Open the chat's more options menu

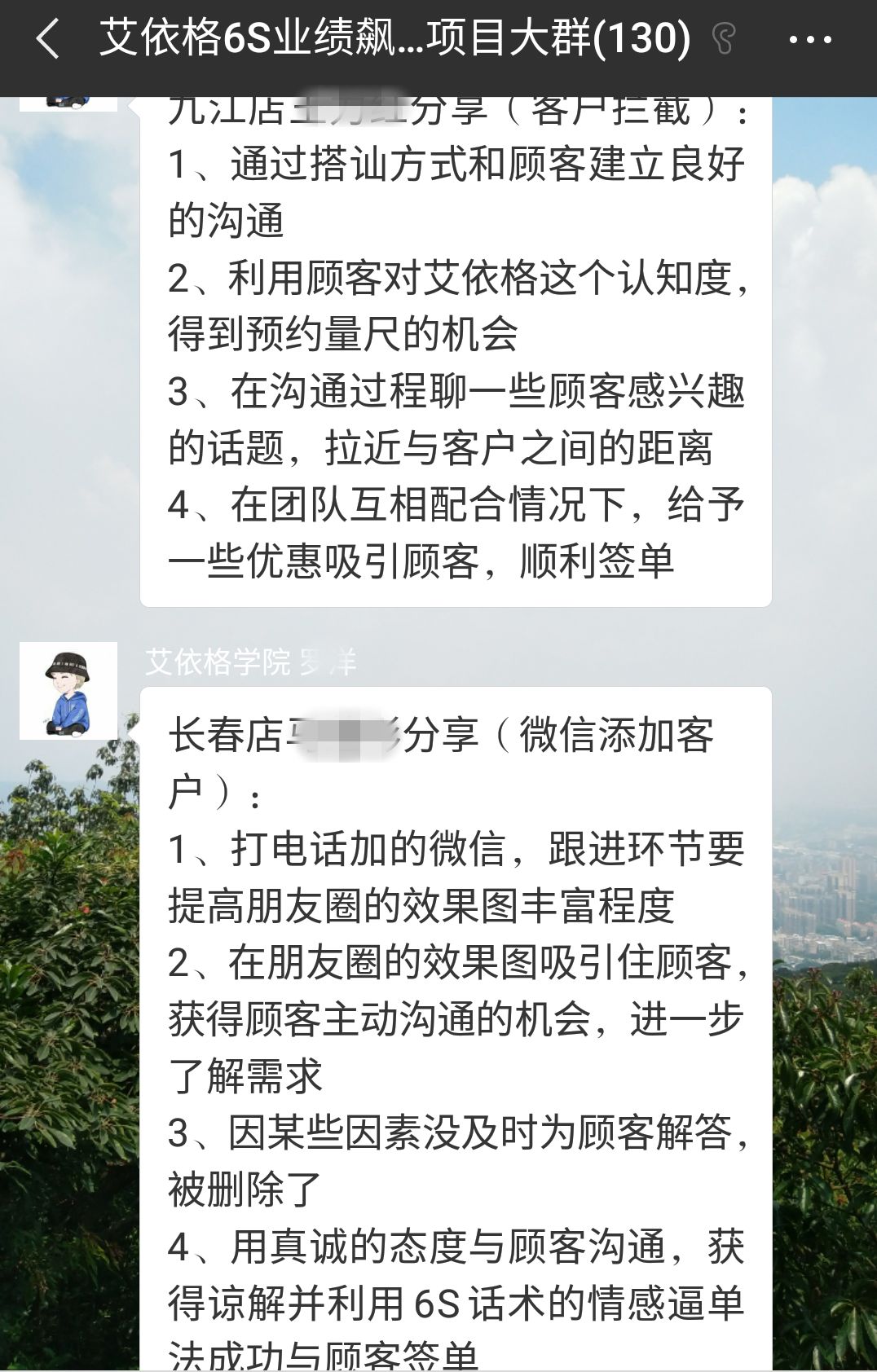(810, 39)
